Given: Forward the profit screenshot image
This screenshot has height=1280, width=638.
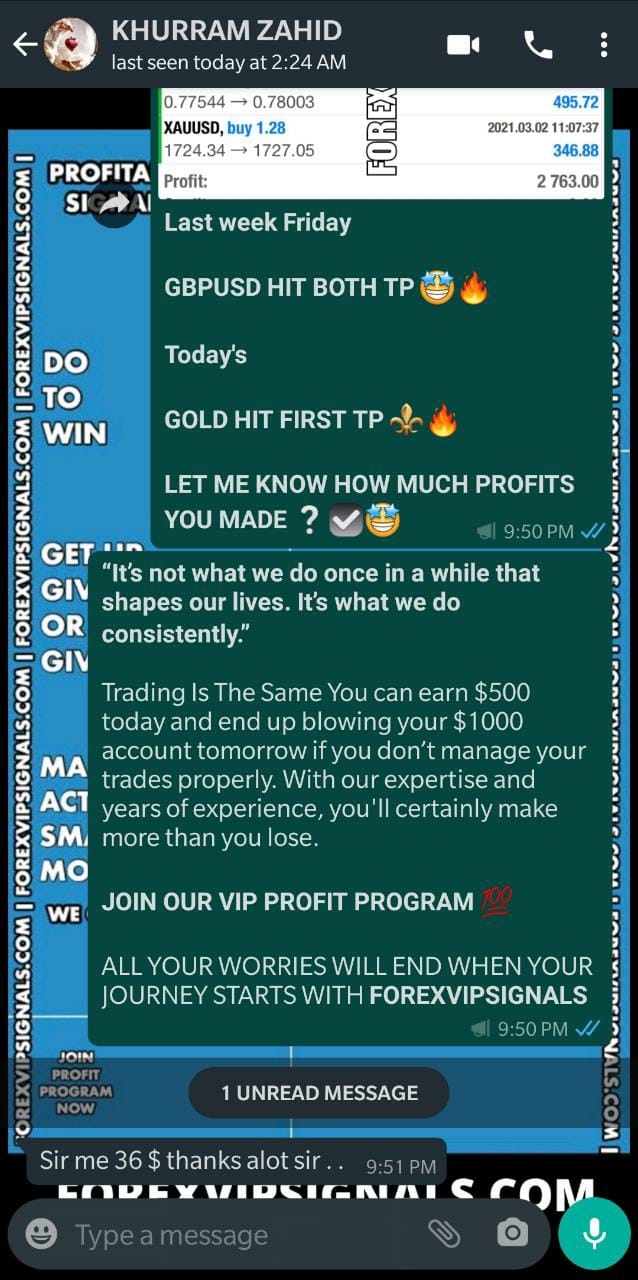Looking at the screenshot, I should coord(114,203).
